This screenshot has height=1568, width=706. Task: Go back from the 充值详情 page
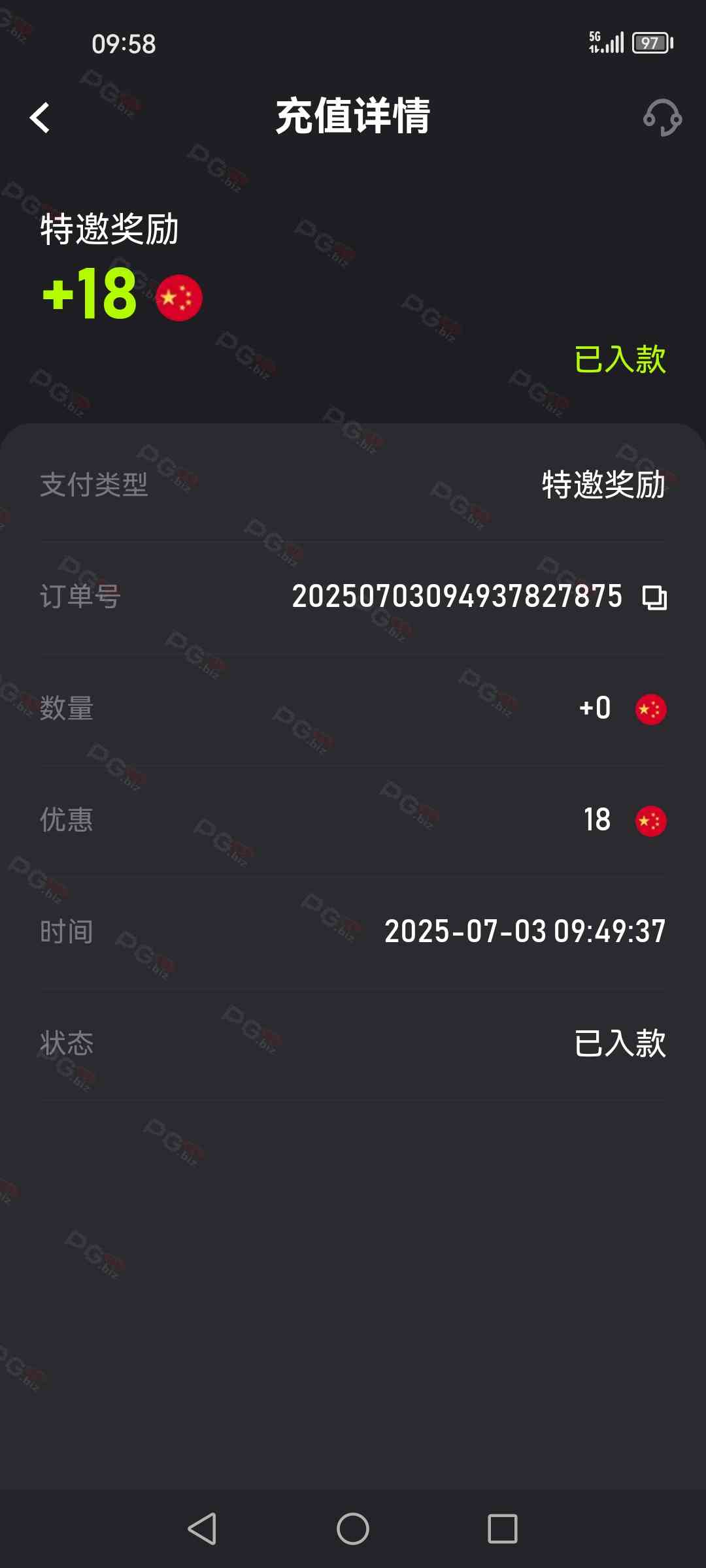[x=40, y=118]
